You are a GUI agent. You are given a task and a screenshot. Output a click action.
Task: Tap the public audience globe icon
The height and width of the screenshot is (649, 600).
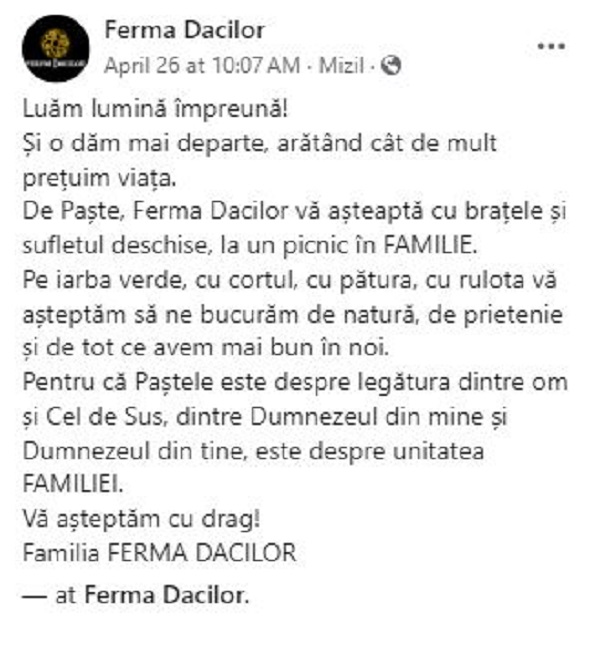click(x=393, y=66)
